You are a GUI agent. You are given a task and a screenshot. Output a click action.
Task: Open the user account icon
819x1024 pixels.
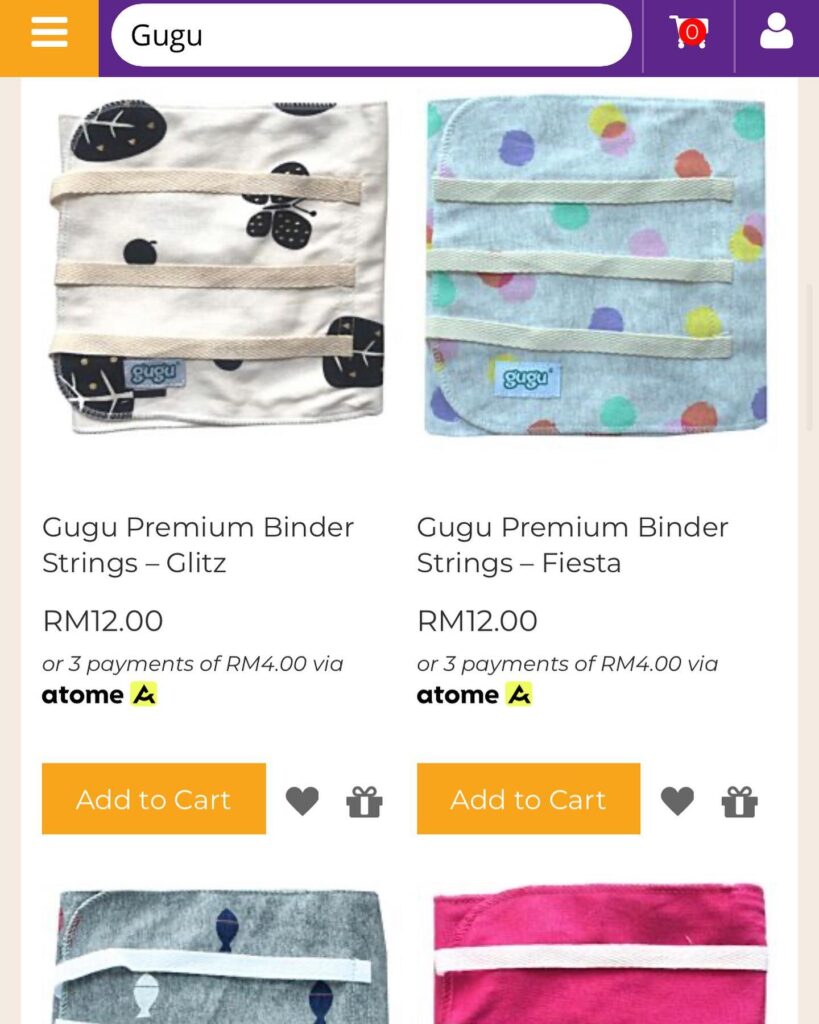click(776, 34)
